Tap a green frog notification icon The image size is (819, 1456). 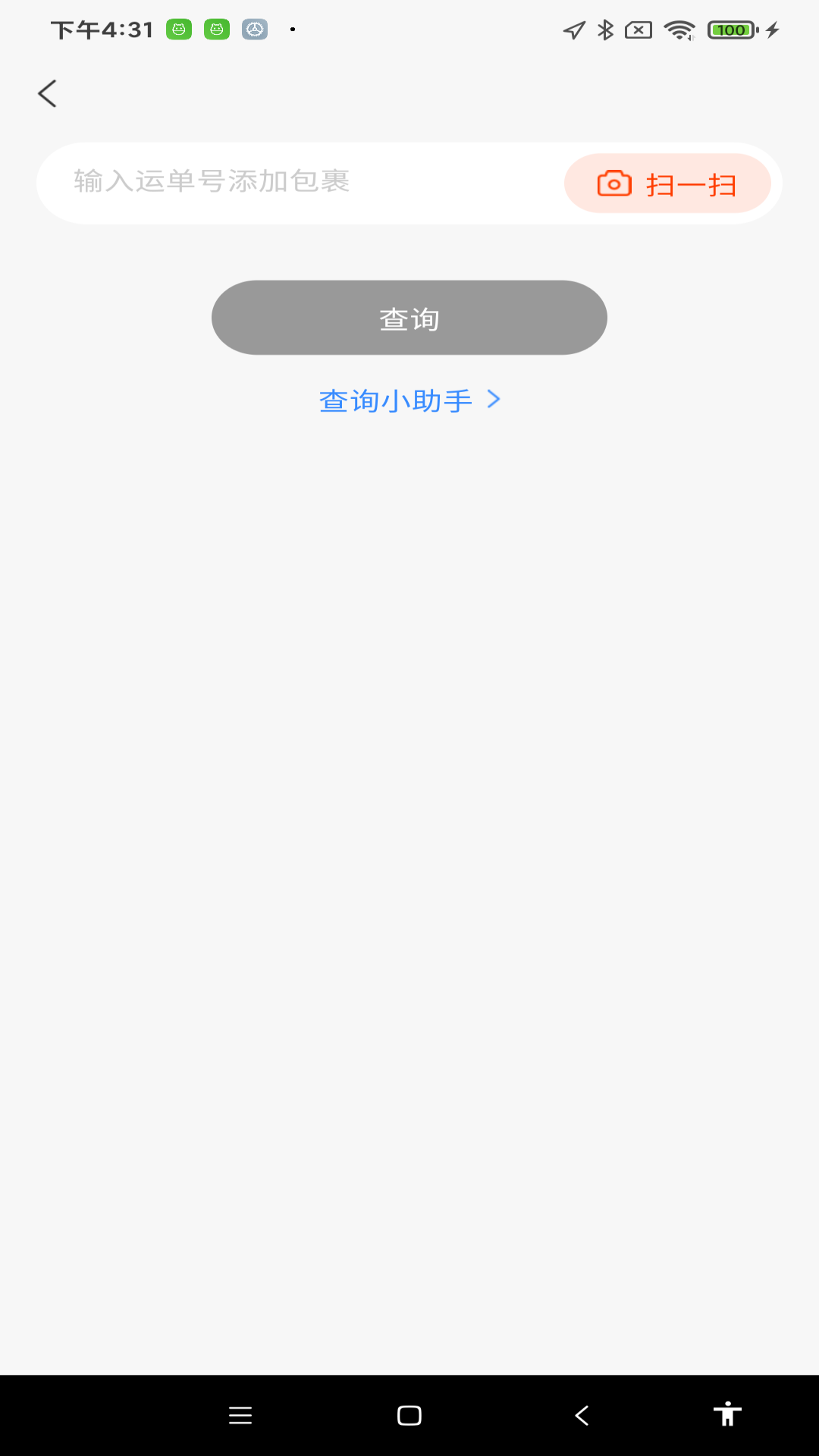[179, 30]
